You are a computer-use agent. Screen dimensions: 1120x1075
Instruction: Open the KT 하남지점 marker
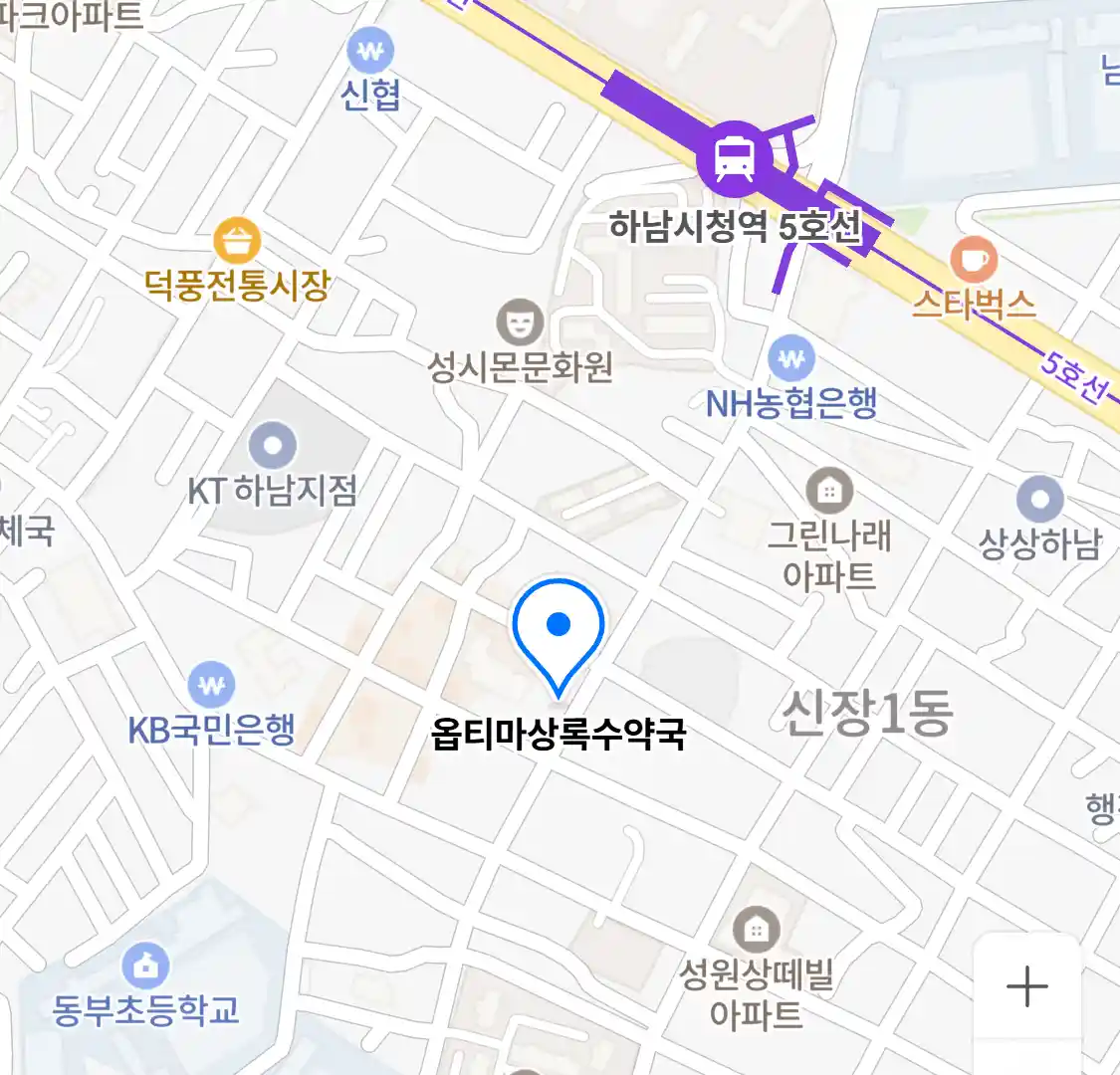(x=273, y=446)
